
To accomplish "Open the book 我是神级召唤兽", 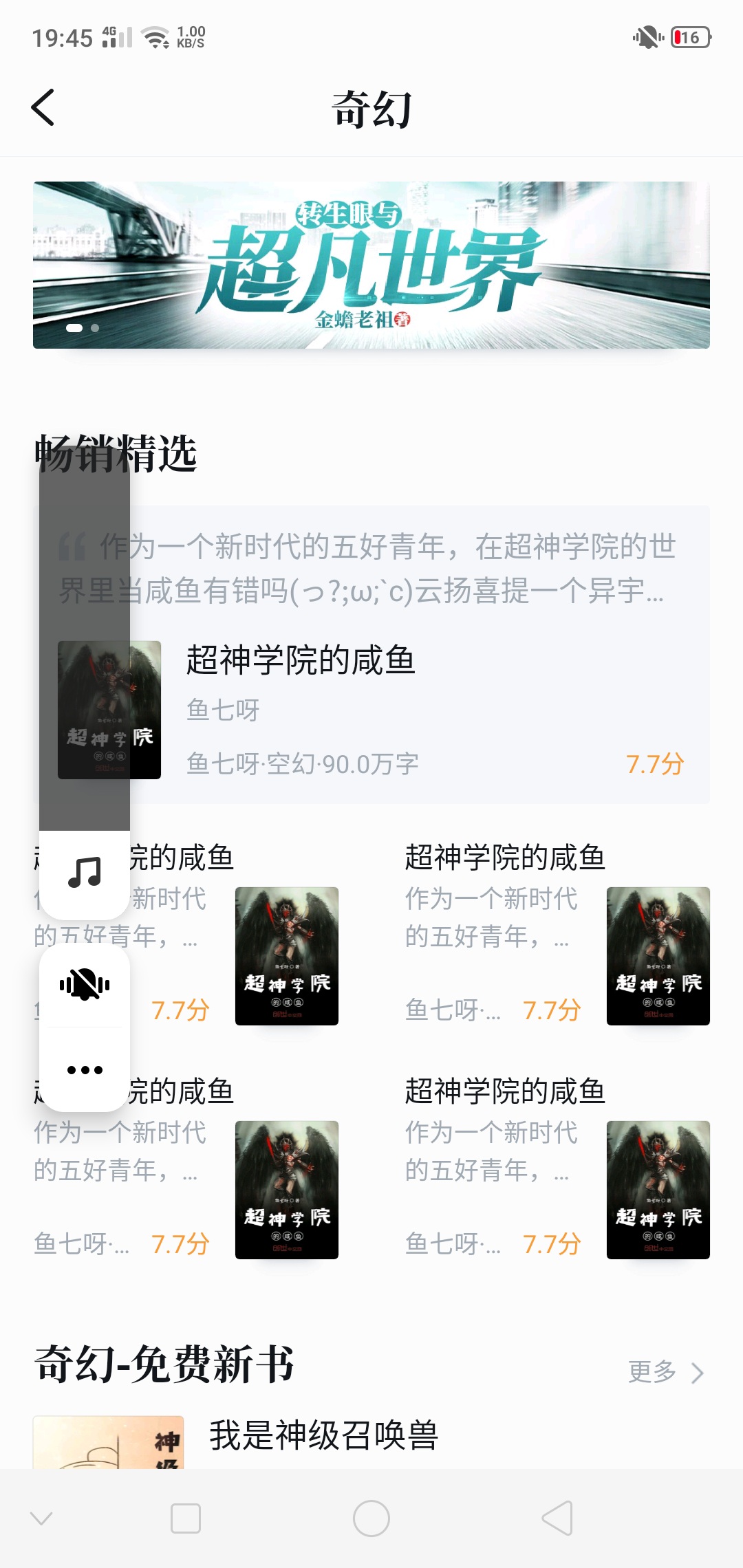I will click(x=323, y=1436).
